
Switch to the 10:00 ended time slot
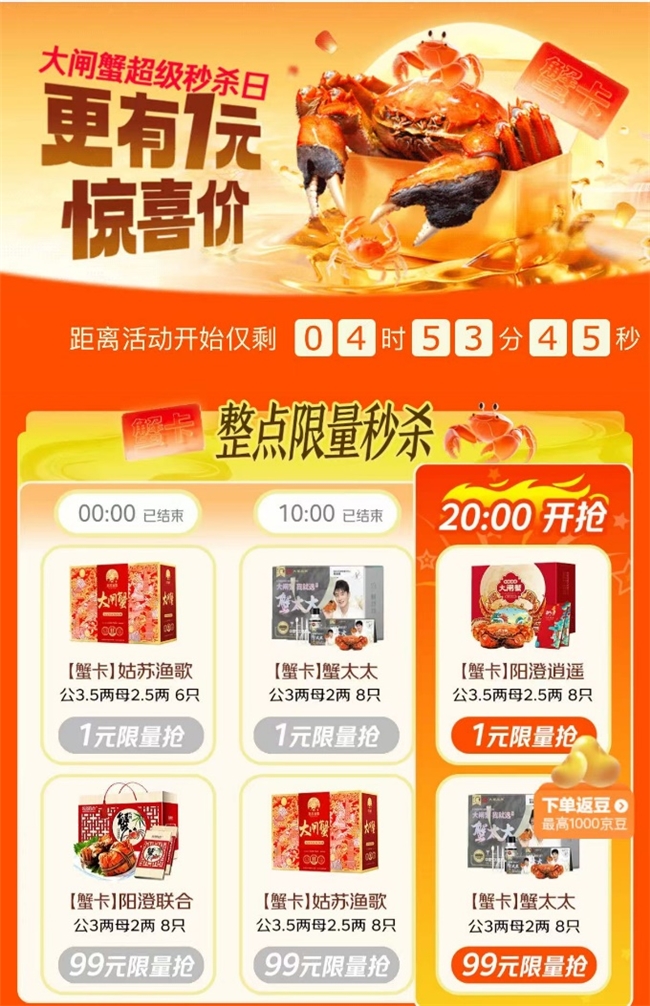point(326,515)
